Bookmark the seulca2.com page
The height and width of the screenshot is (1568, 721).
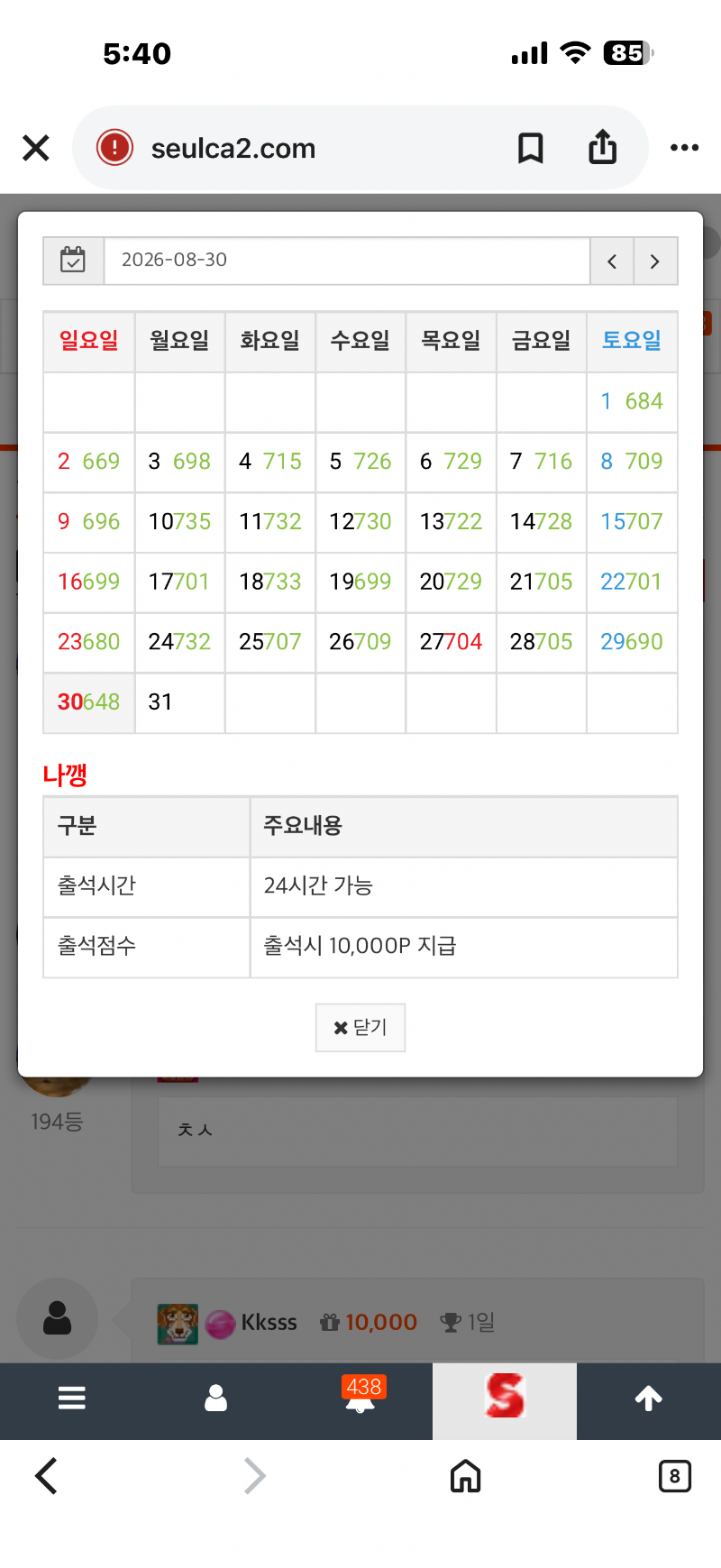click(531, 148)
